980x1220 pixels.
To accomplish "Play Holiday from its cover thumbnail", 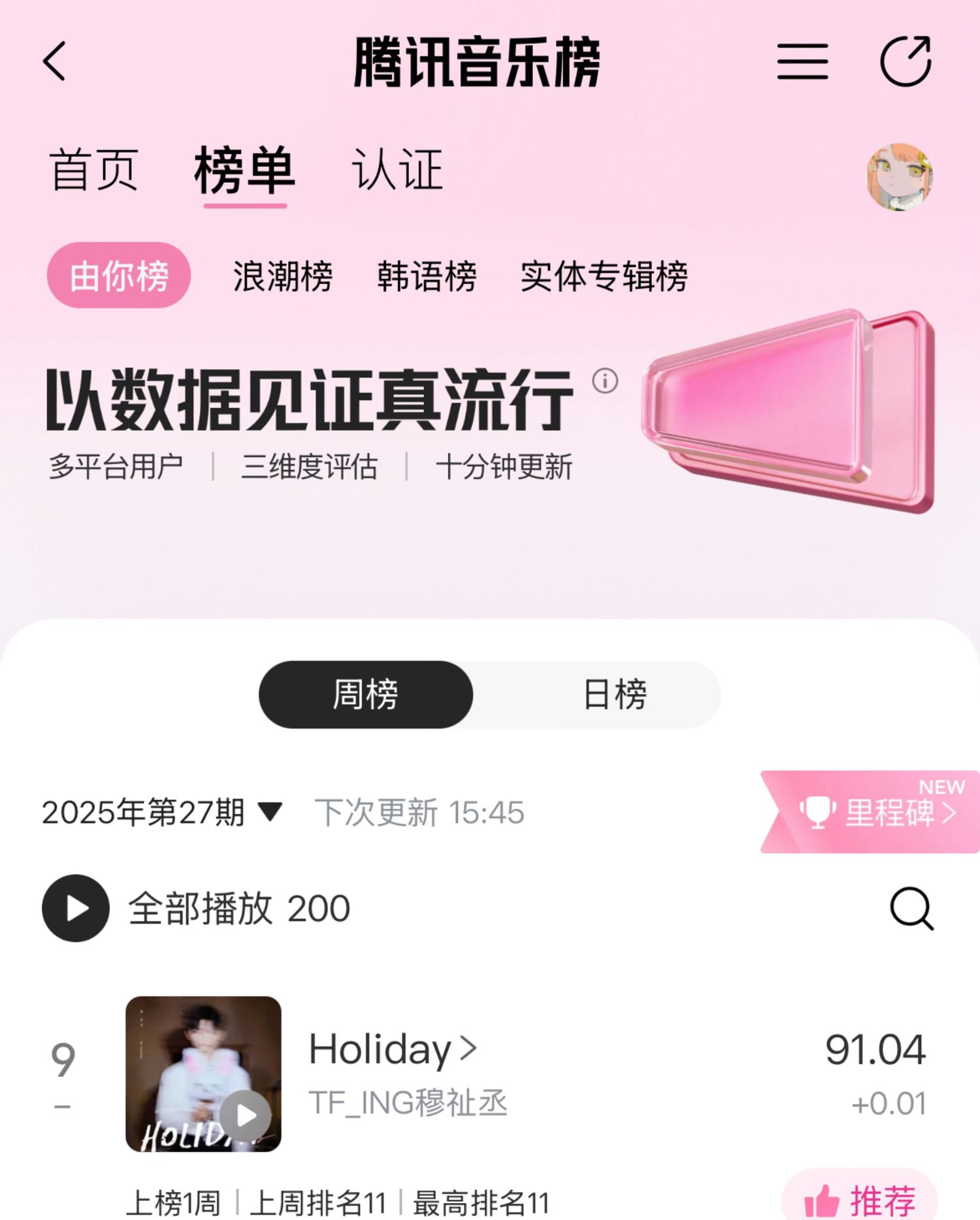I will pos(246,1115).
